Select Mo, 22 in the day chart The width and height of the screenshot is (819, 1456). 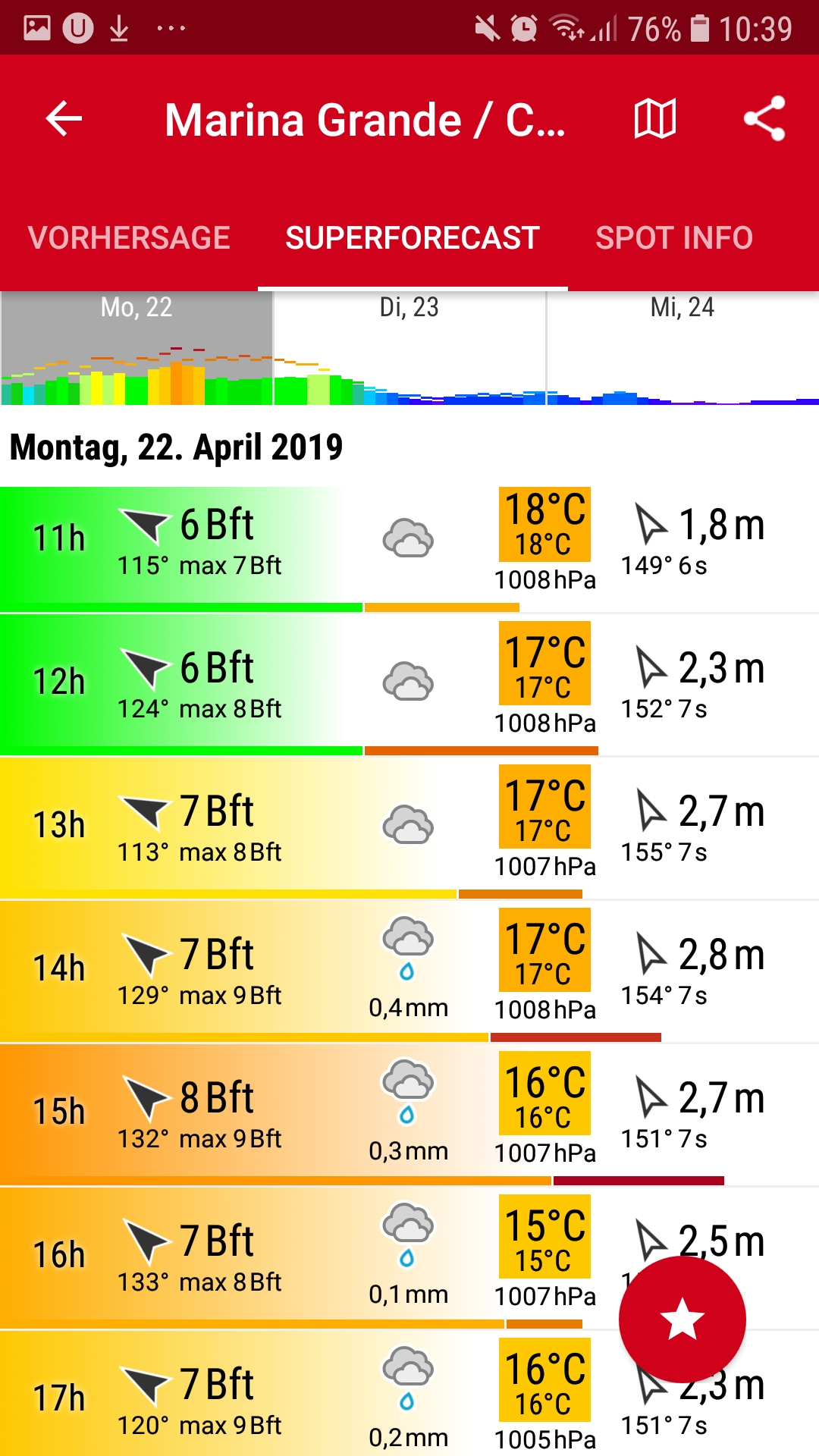pos(136,348)
